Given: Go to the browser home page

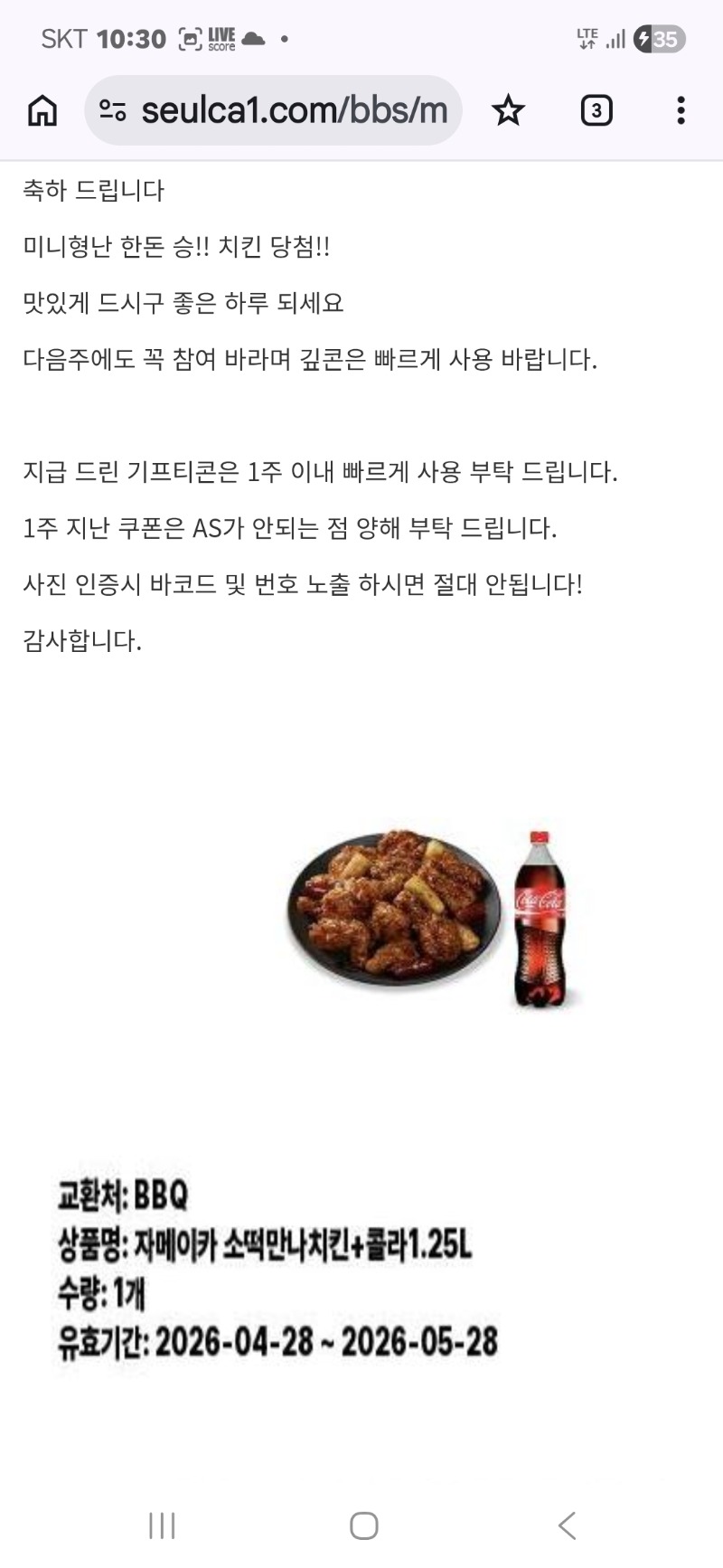Looking at the screenshot, I should 42,111.
